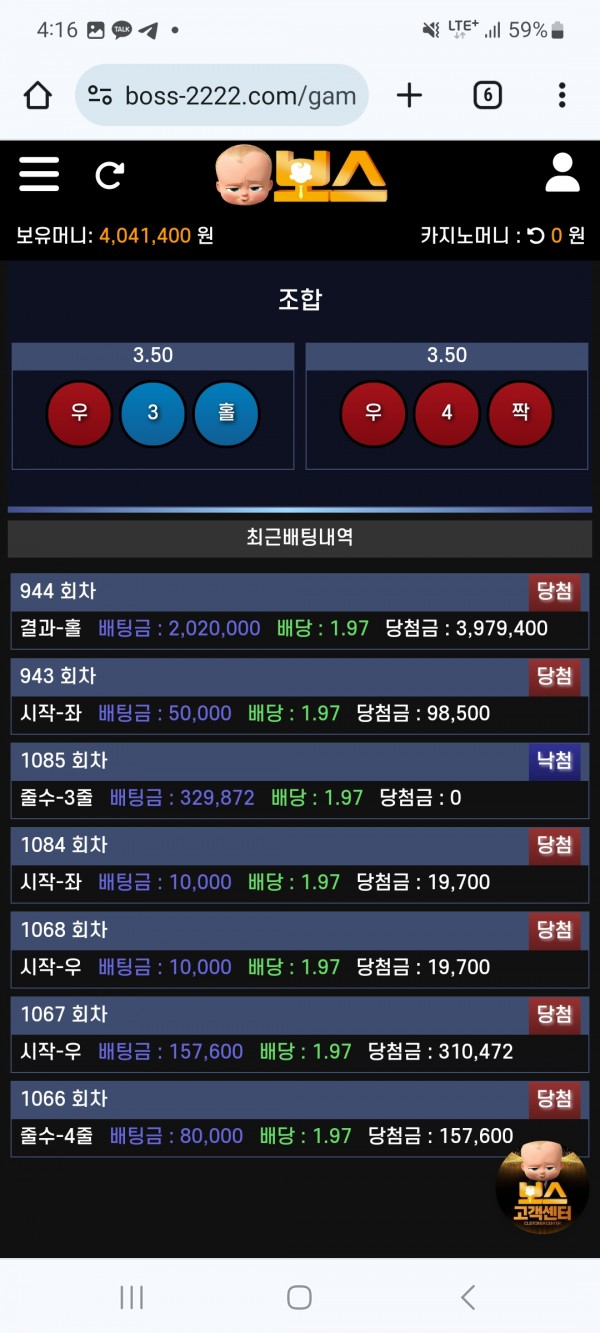Open the hamburger drawer menu
Screen dimensions: 600x1333
click(39, 174)
